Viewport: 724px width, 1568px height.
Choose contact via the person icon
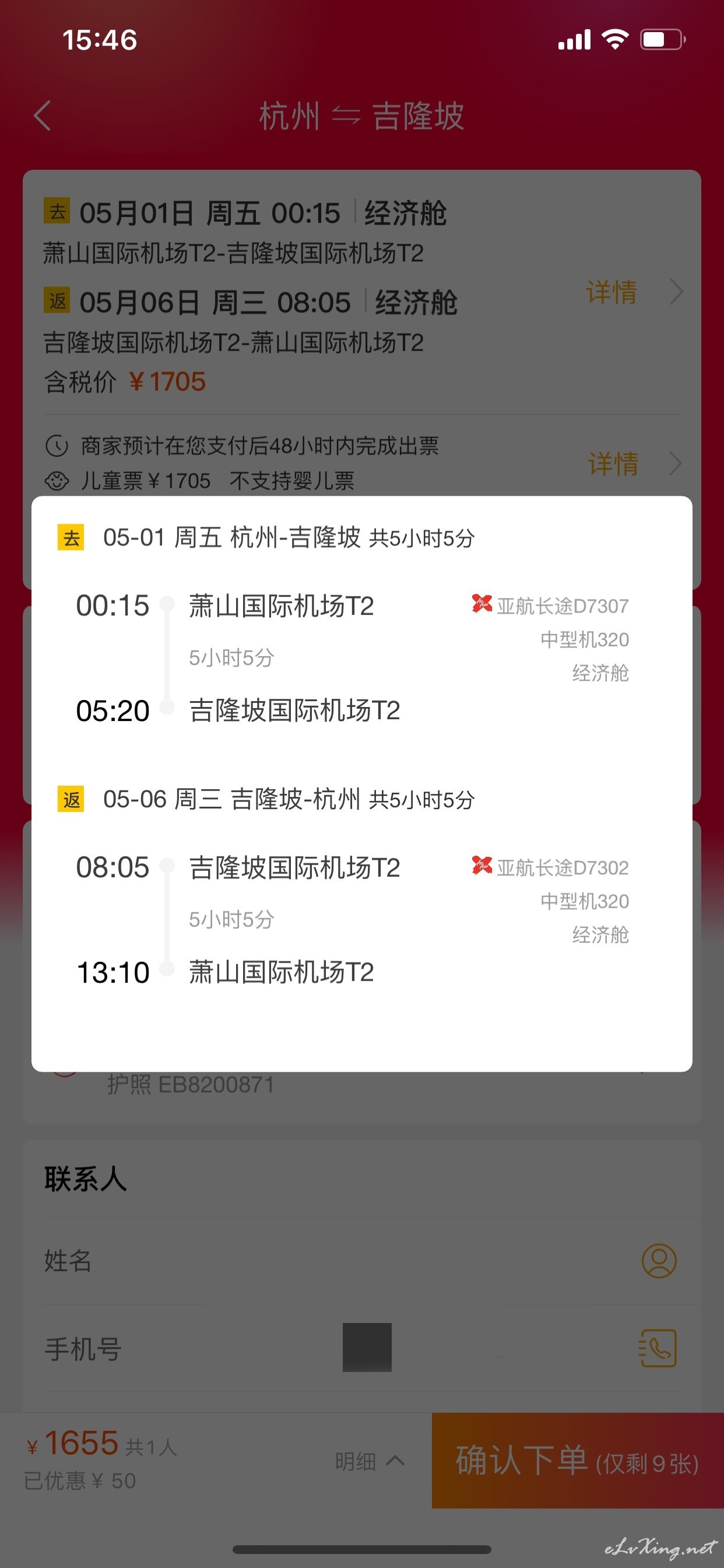click(x=659, y=1260)
